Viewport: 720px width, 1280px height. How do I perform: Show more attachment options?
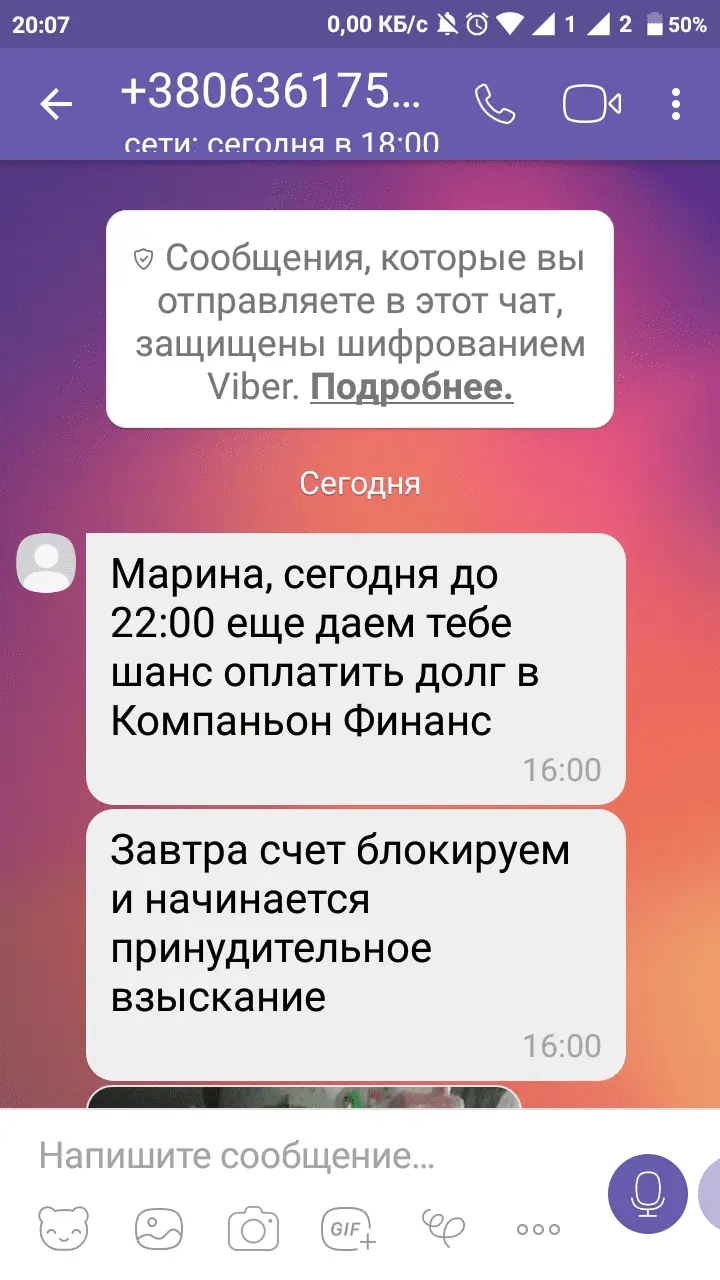click(538, 1229)
